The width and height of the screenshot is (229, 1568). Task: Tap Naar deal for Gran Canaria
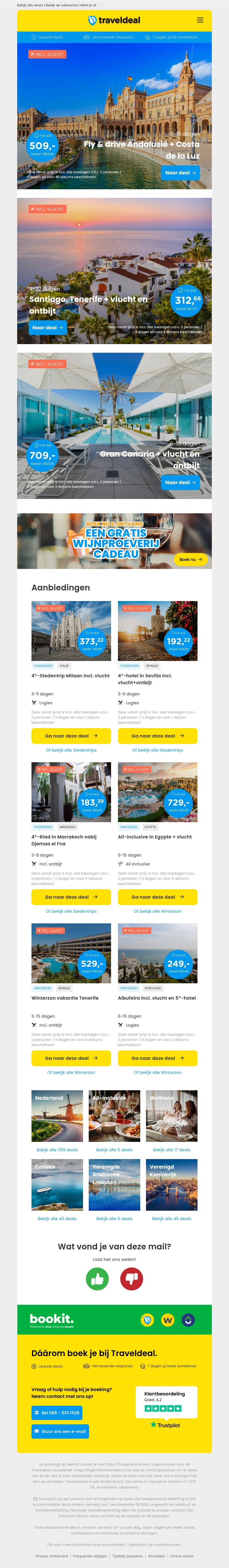[180, 482]
